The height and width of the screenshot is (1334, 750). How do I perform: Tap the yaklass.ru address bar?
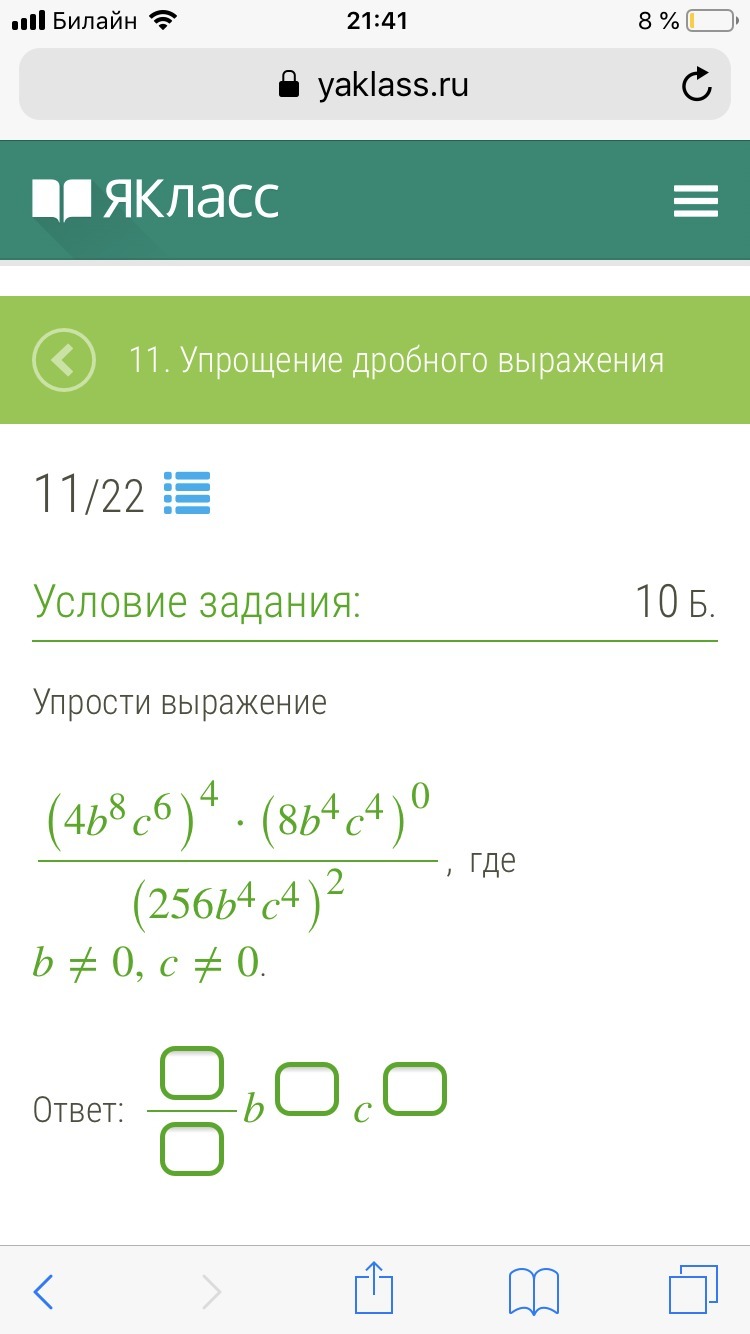375,85
